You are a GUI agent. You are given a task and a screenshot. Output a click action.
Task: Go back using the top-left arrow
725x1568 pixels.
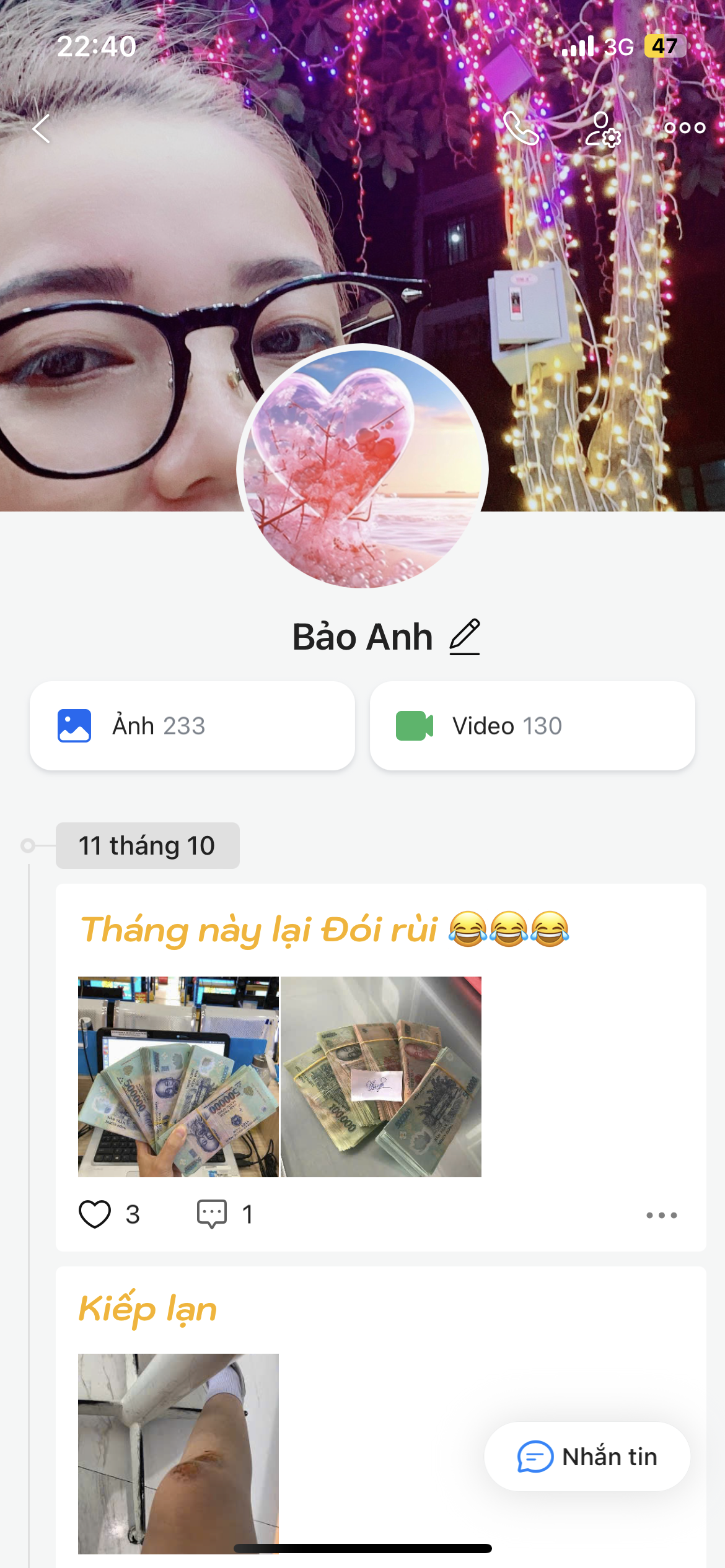pos(41,129)
